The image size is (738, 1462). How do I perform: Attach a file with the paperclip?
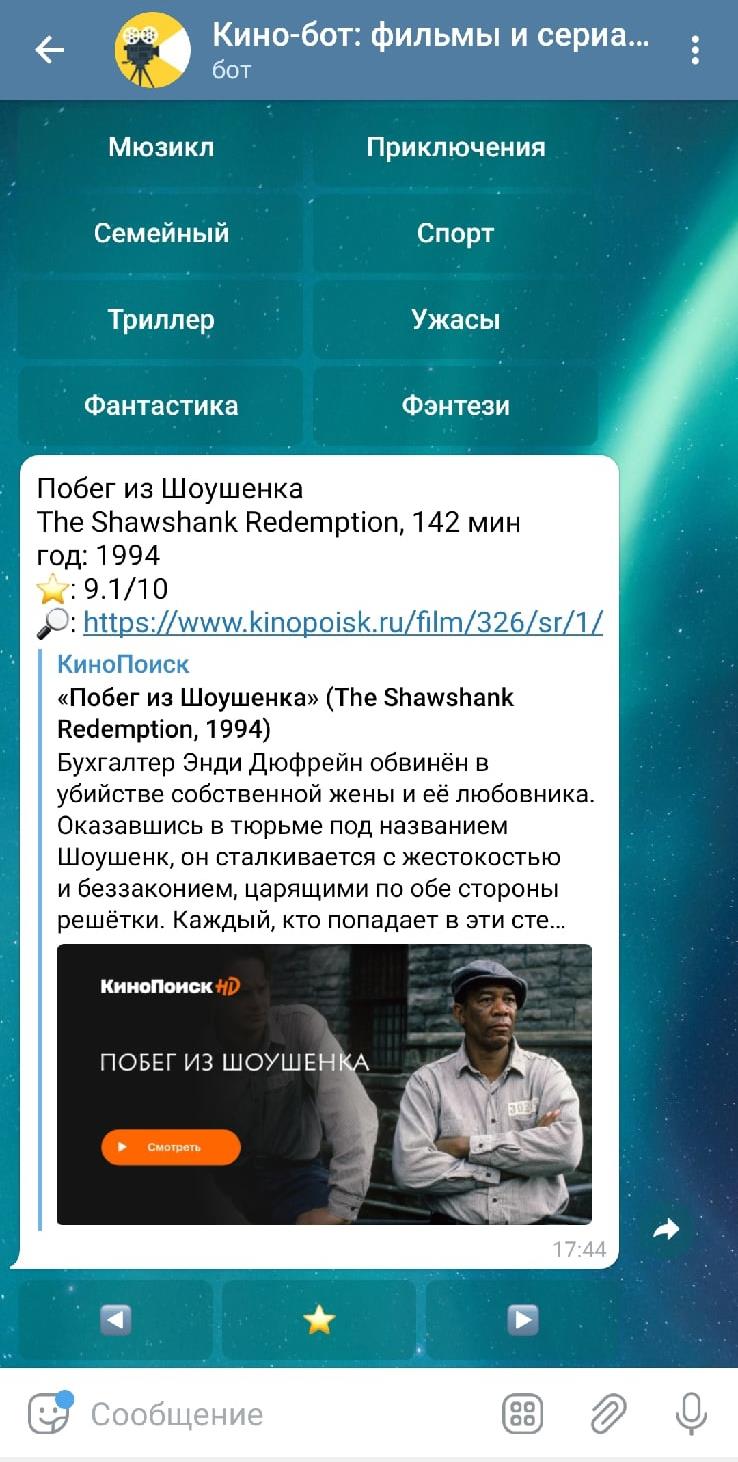(607, 1414)
